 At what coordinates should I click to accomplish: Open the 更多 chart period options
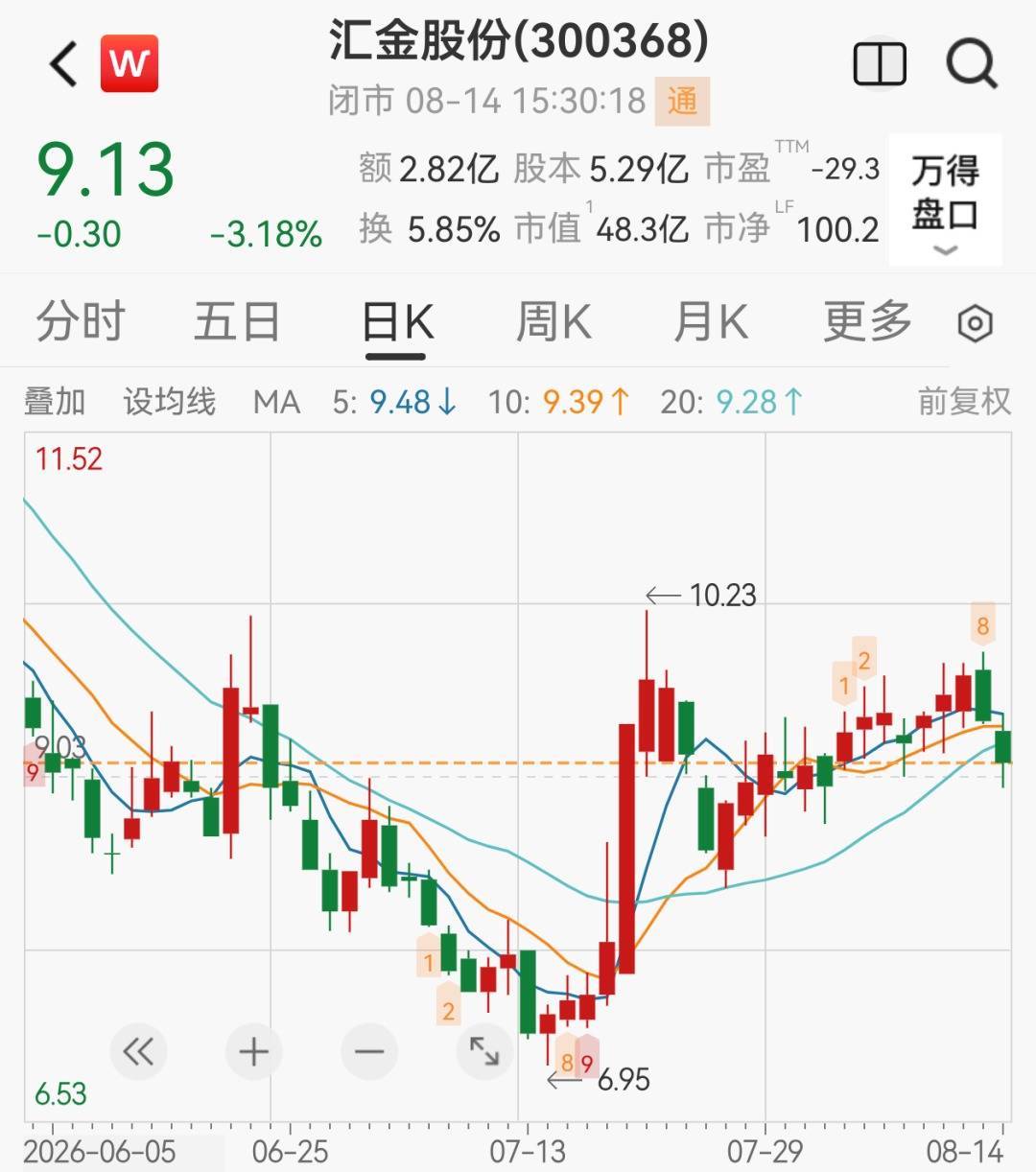867,321
